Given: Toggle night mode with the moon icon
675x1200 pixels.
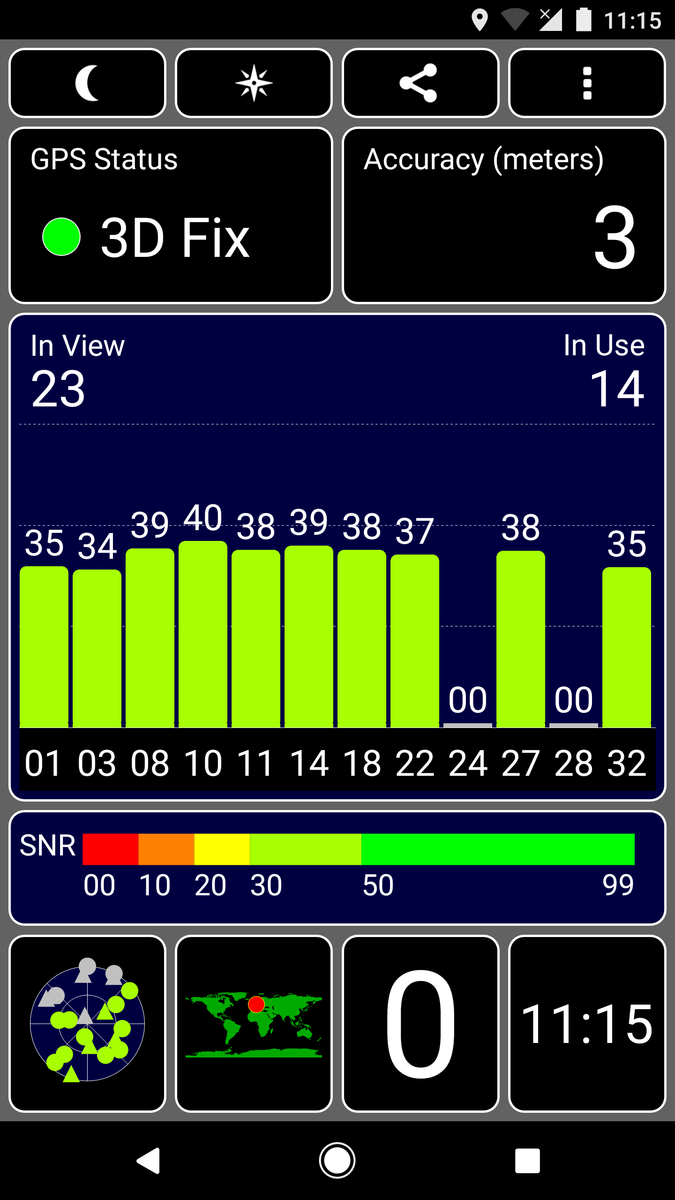Looking at the screenshot, I should 87,83.
